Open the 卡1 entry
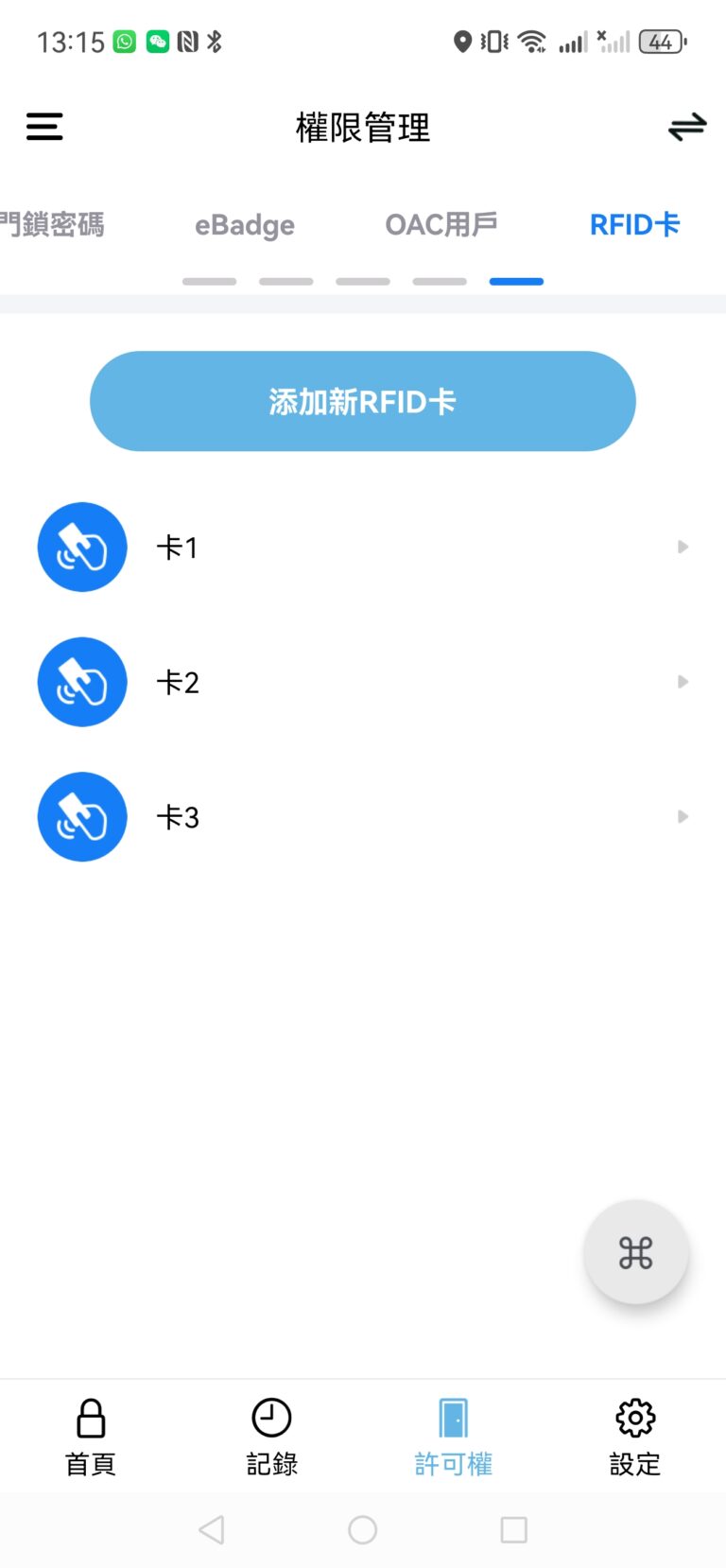Screen dimensions: 726x1568 click(x=363, y=547)
